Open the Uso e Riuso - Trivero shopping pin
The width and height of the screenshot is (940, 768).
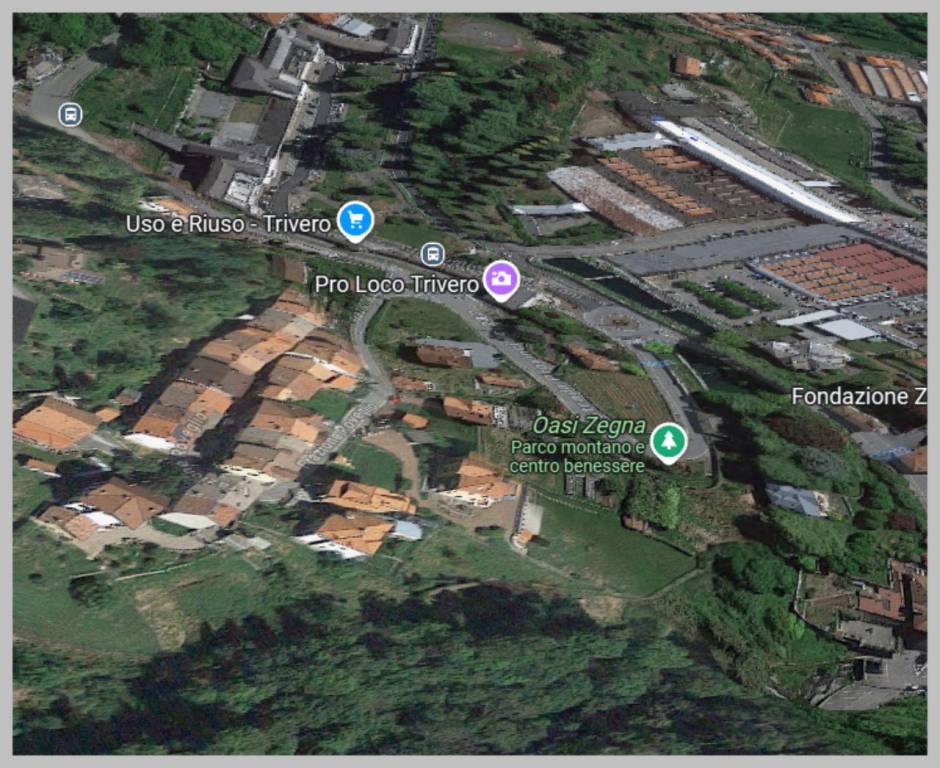click(x=355, y=220)
